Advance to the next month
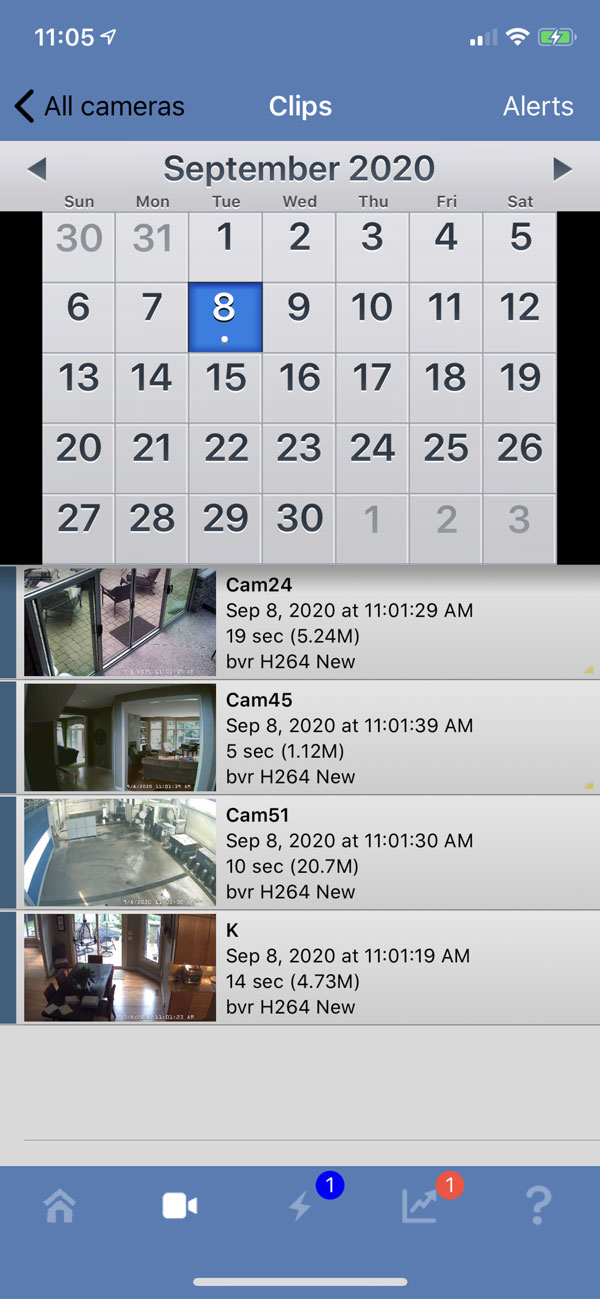600x1299 pixels. (x=562, y=169)
